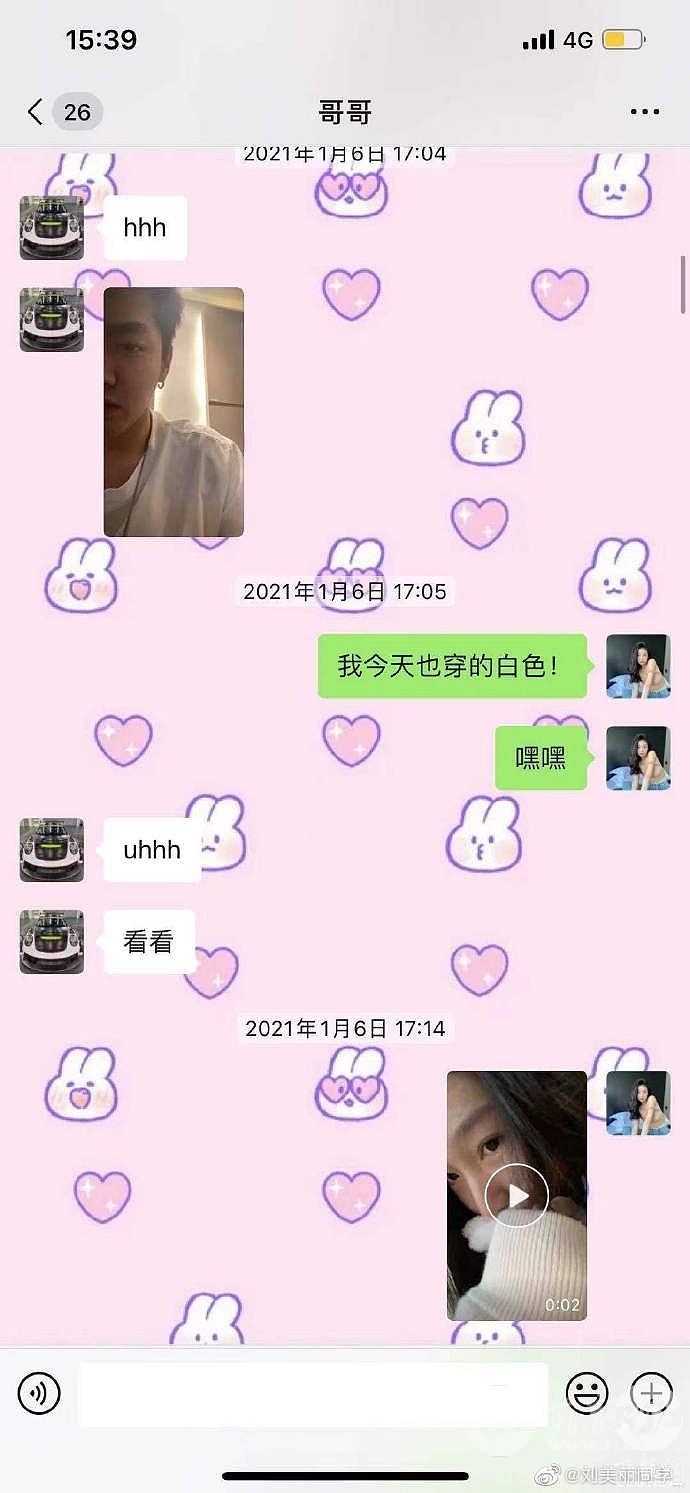Open my avatar beside the 嘿嘿 message

tap(638, 758)
